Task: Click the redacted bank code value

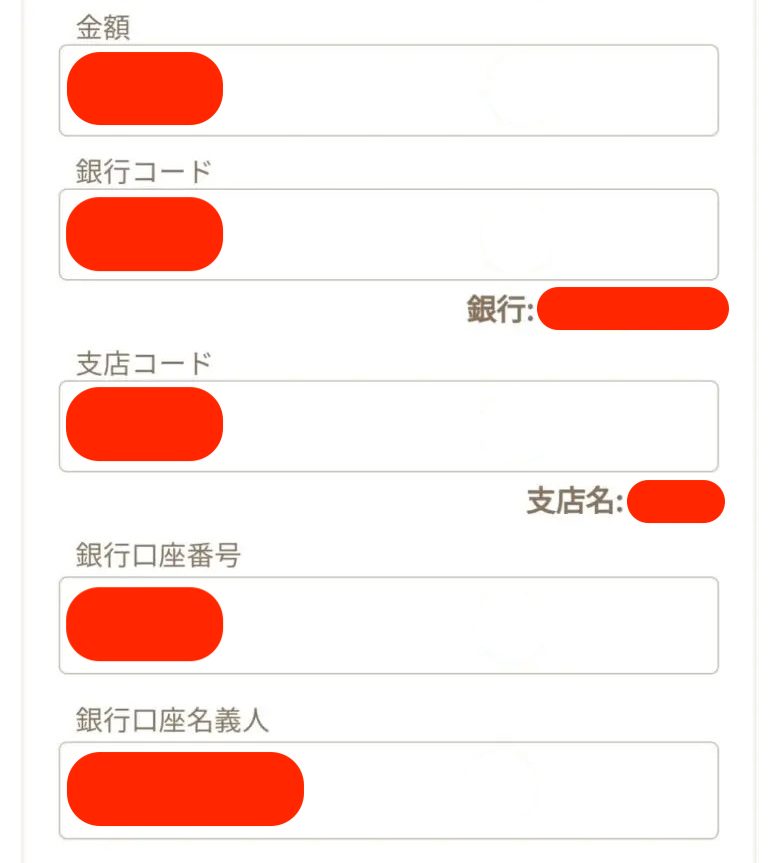Action: 144,234
